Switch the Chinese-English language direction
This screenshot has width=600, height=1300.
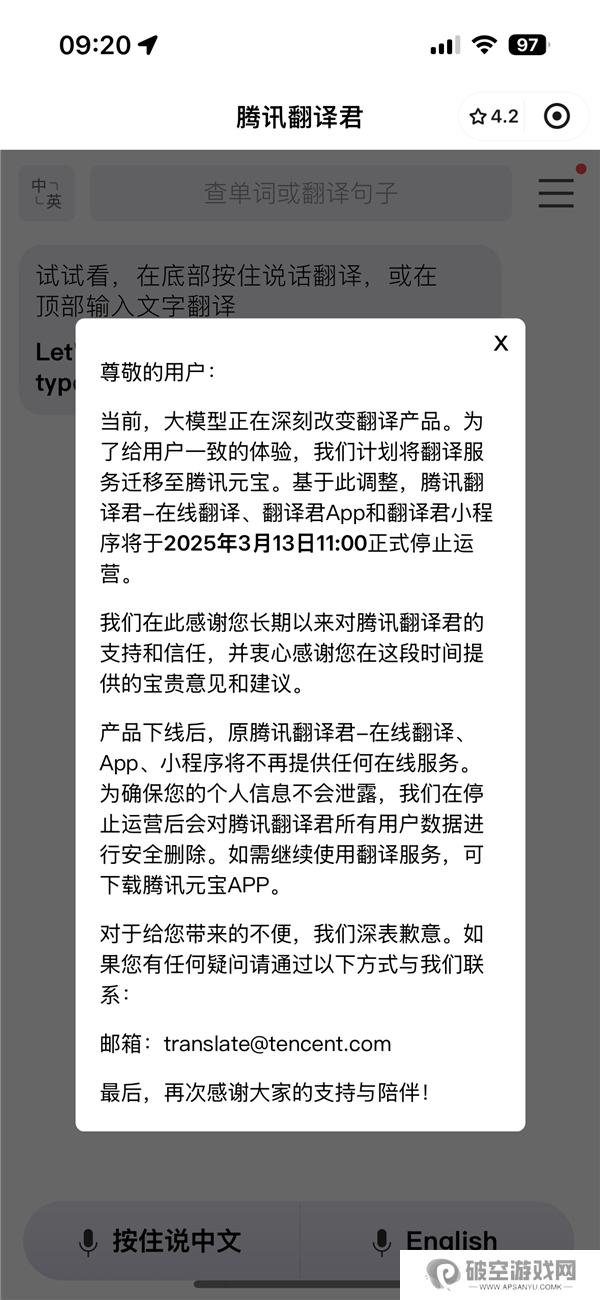(x=47, y=193)
